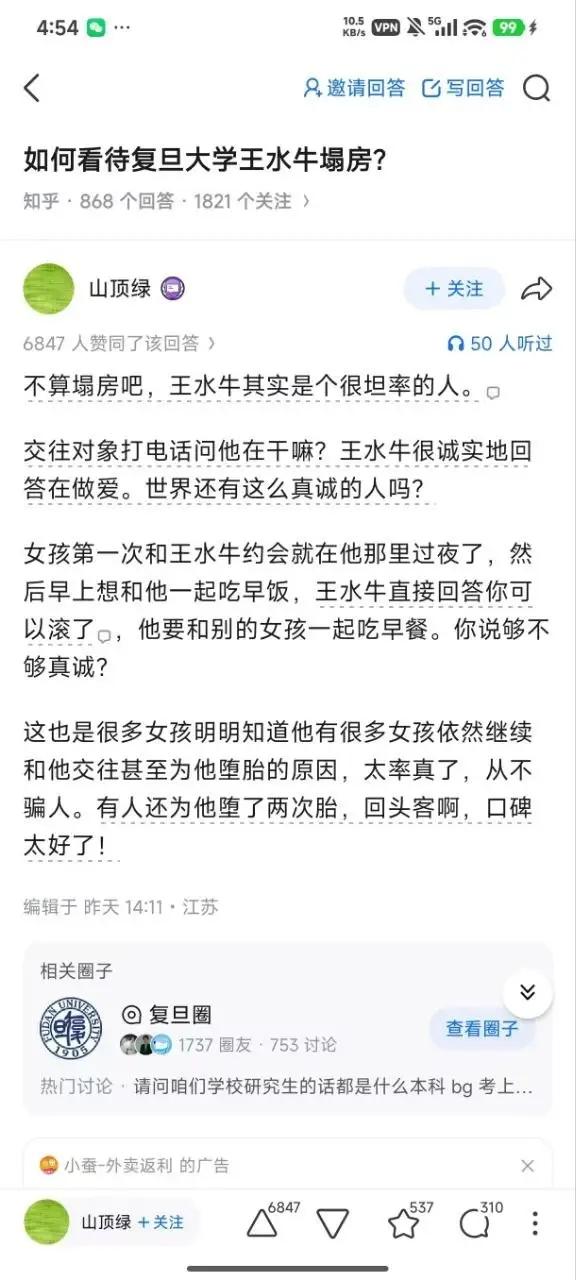Downvote the answer in the bottom bar

coord(333,1223)
